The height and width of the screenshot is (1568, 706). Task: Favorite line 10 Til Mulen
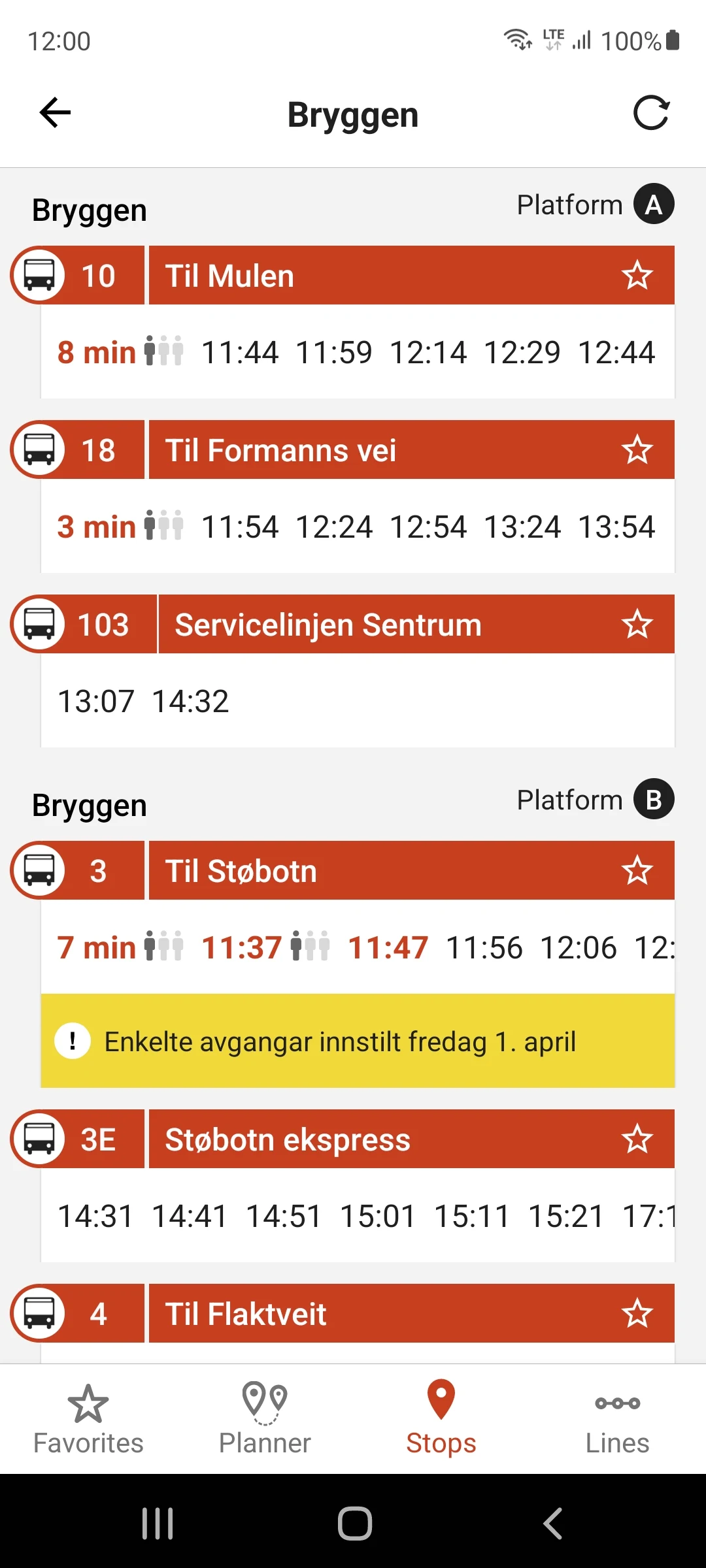pos(637,275)
